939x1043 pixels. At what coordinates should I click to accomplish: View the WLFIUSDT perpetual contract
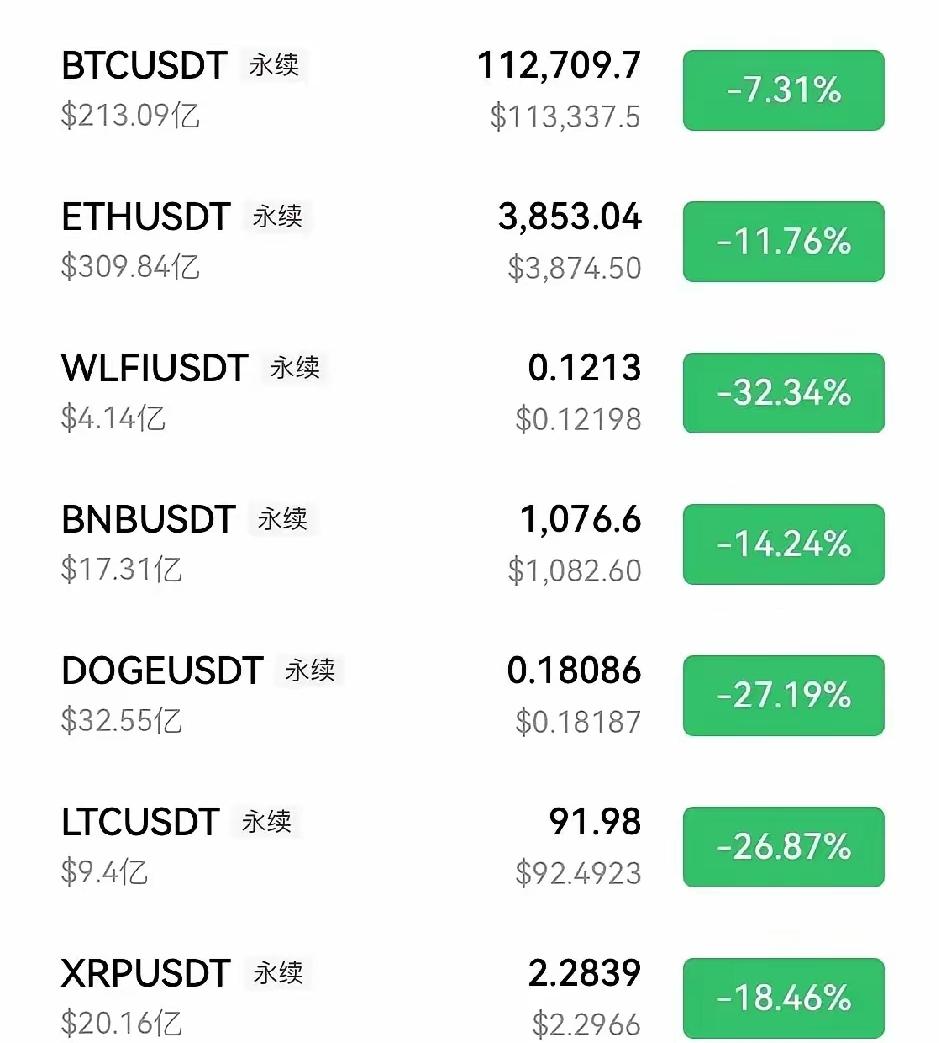tap(154, 368)
